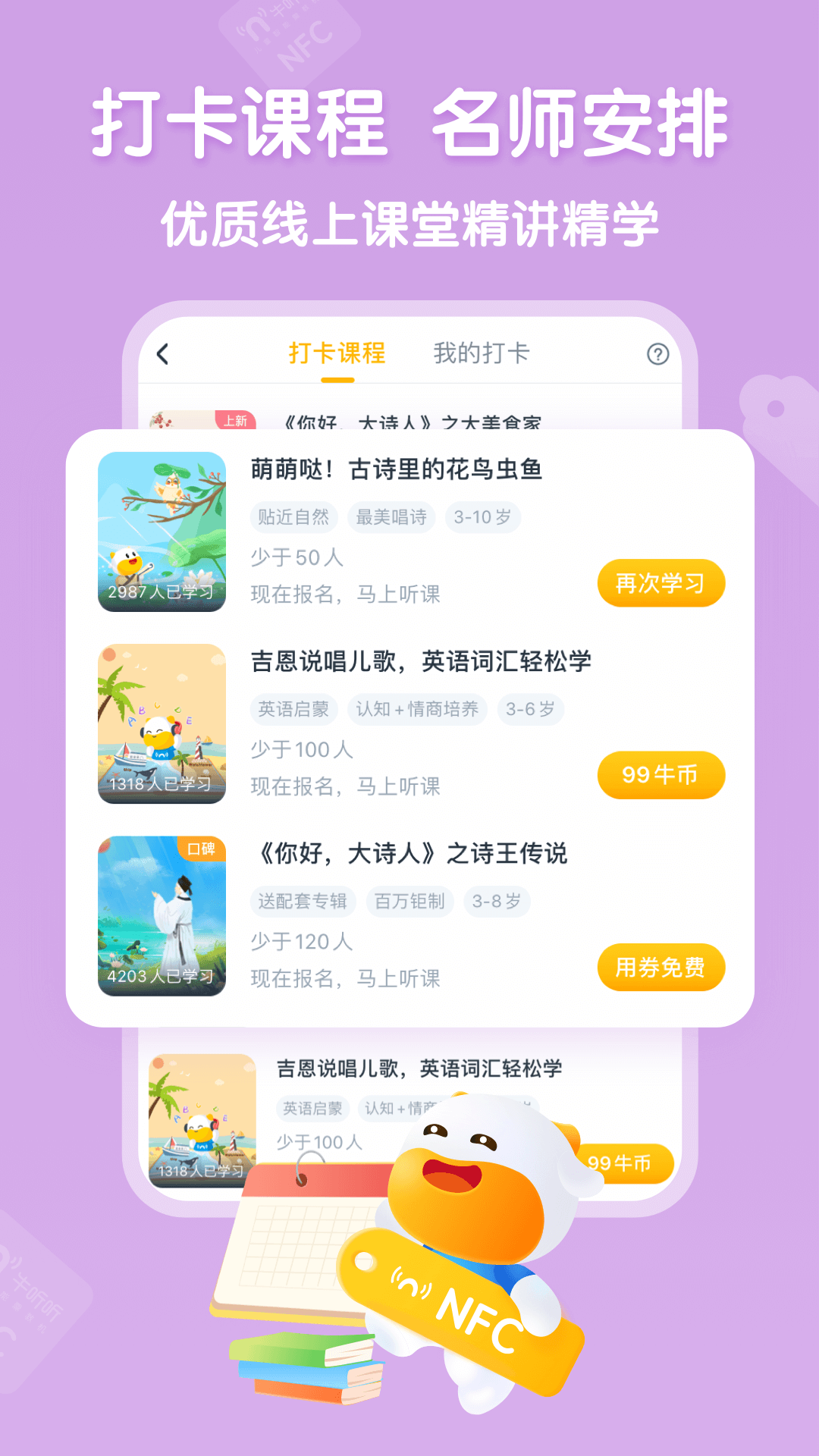Tap the 用券免费 button
Screen dimensions: 819x1456
[660, 968]
